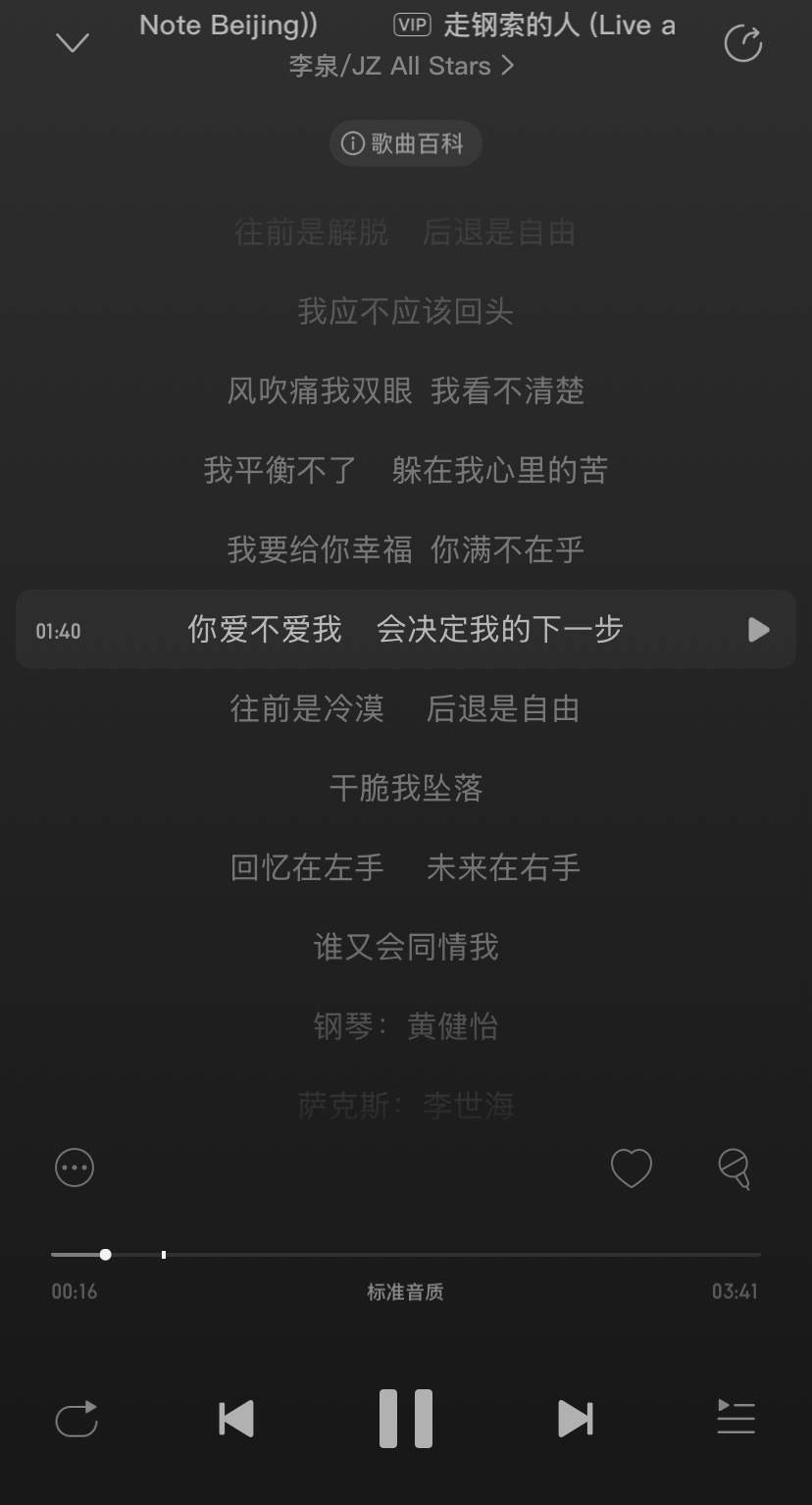Tap the VIP badge next to song title
This screenshot has width=812, height=1505.
coord(411,25)
